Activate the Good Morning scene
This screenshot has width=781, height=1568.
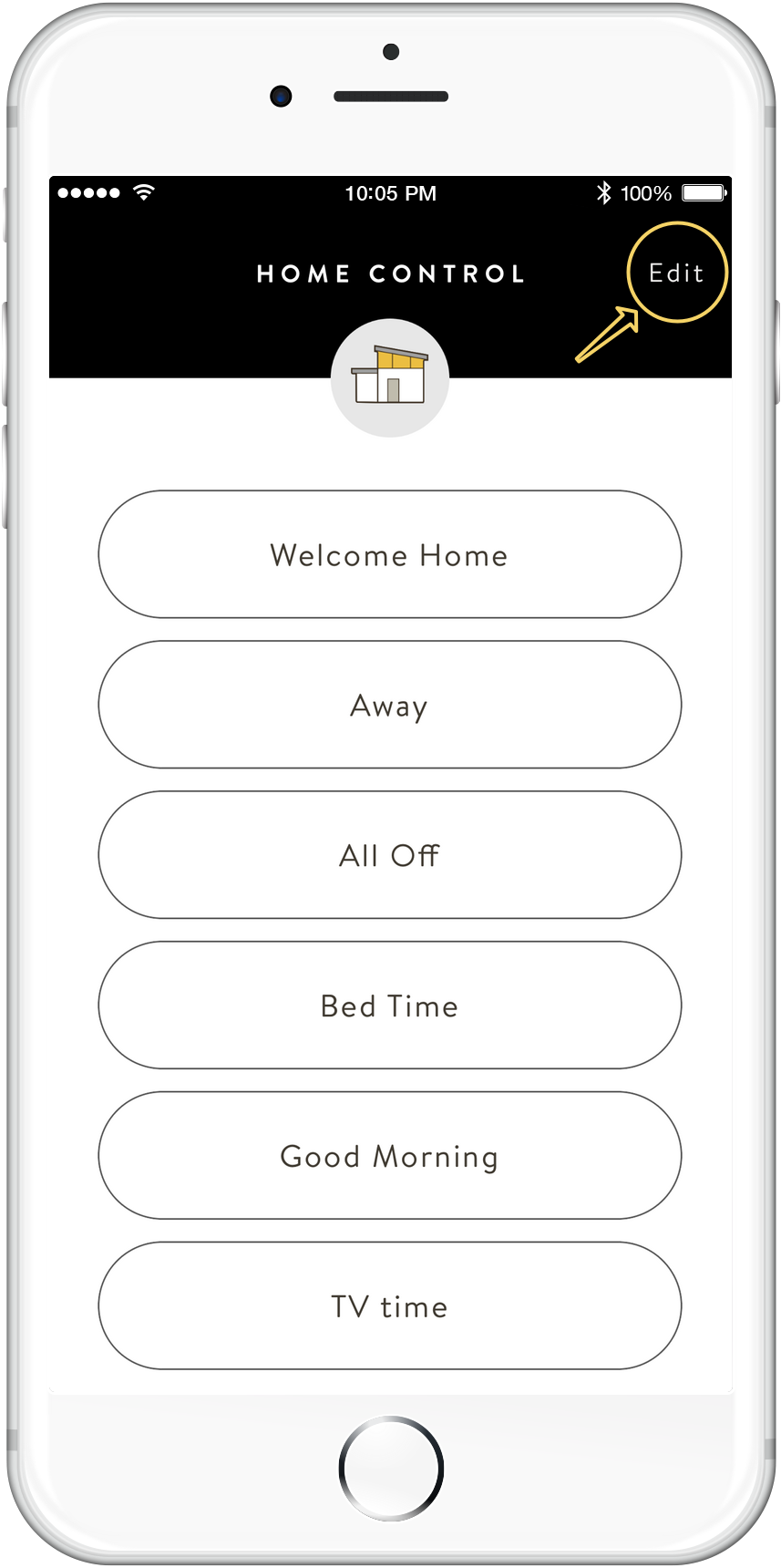point(390,1156)
